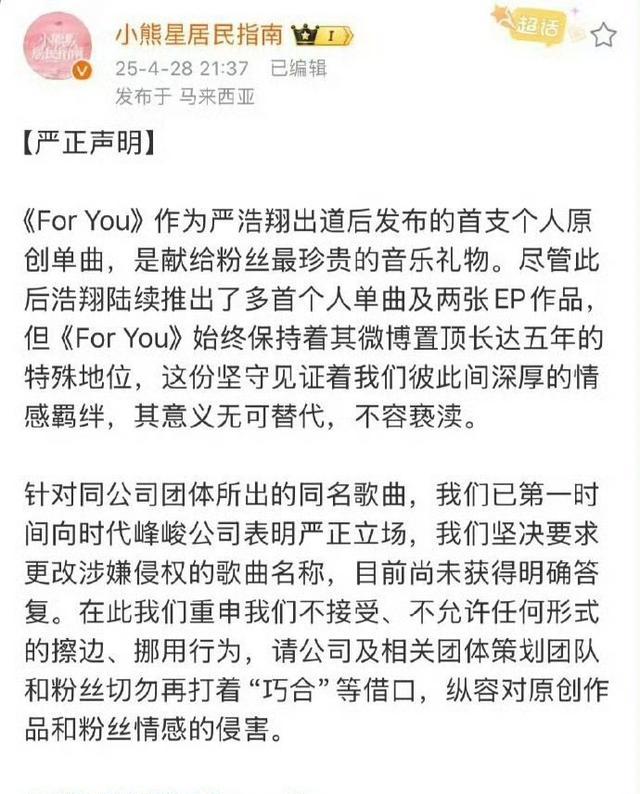This screenshot has width=640, height=794.
Task: Open the username 小熊星居民指南
Action: pos(199,37)
